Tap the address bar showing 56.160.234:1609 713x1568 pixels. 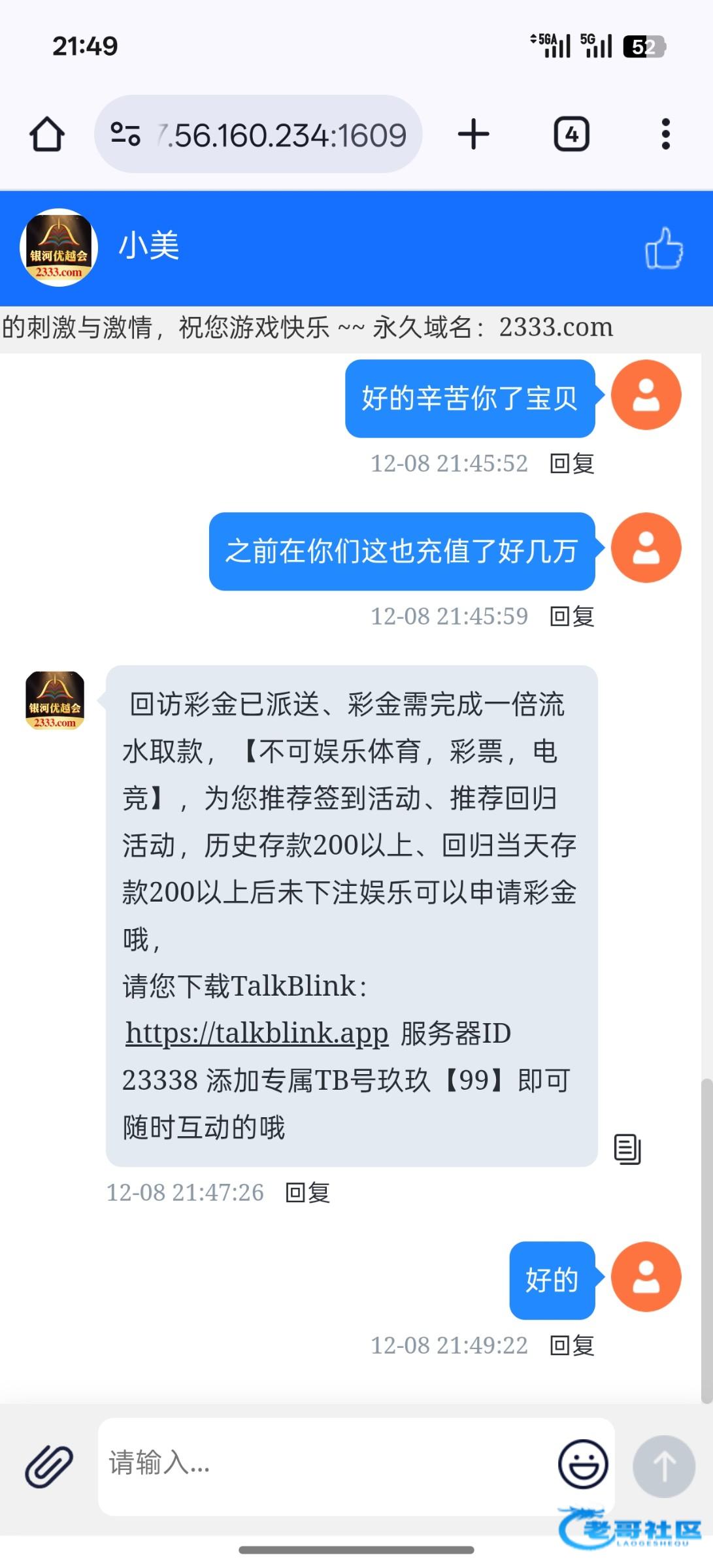281,135
